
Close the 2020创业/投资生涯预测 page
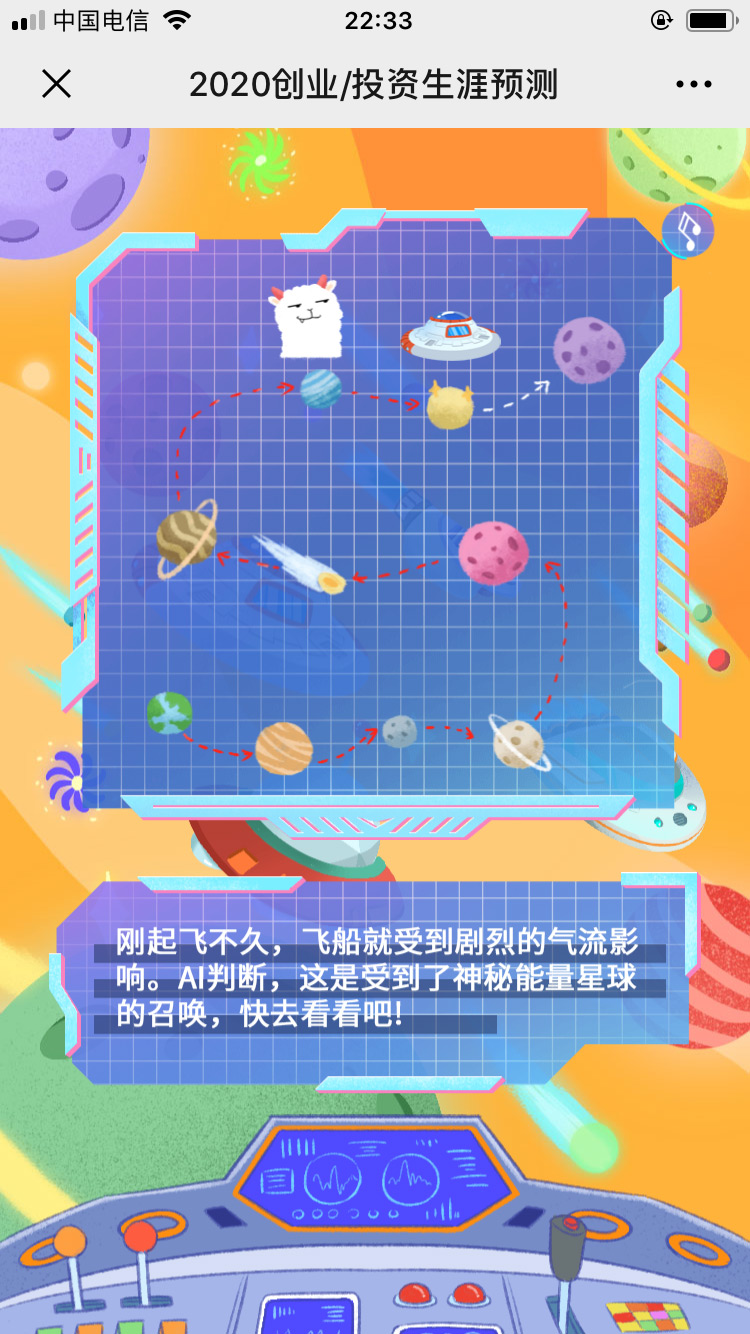pyautogui.click(x=57, y=85)
